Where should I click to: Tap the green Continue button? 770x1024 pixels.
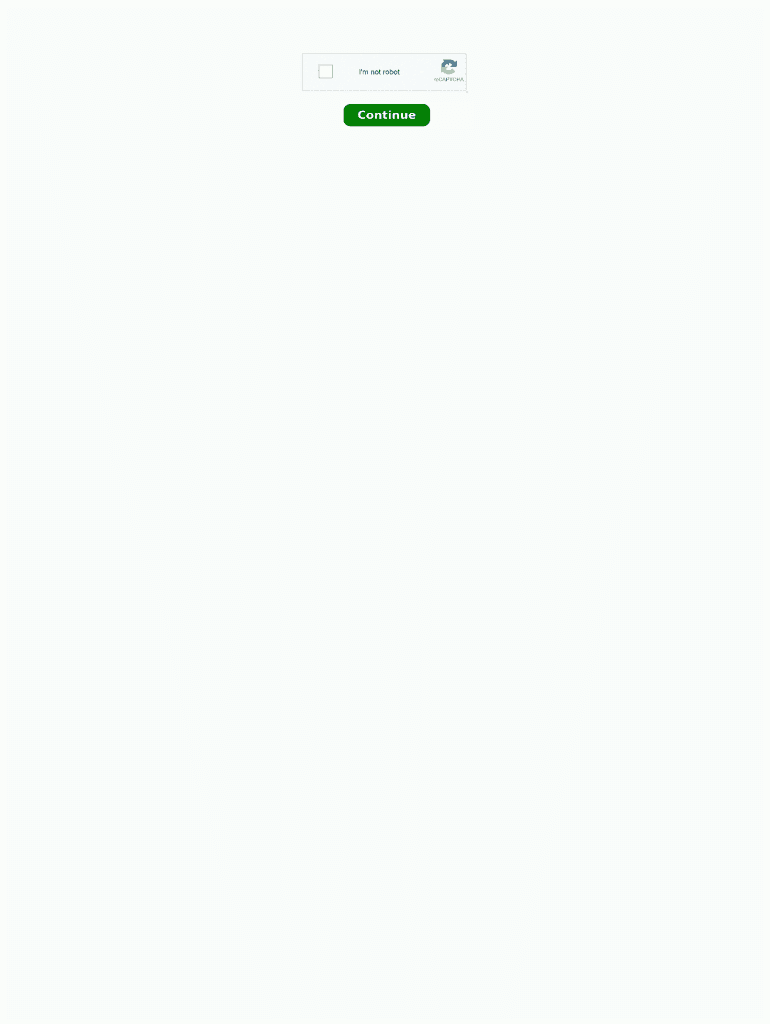click(386, 115)
